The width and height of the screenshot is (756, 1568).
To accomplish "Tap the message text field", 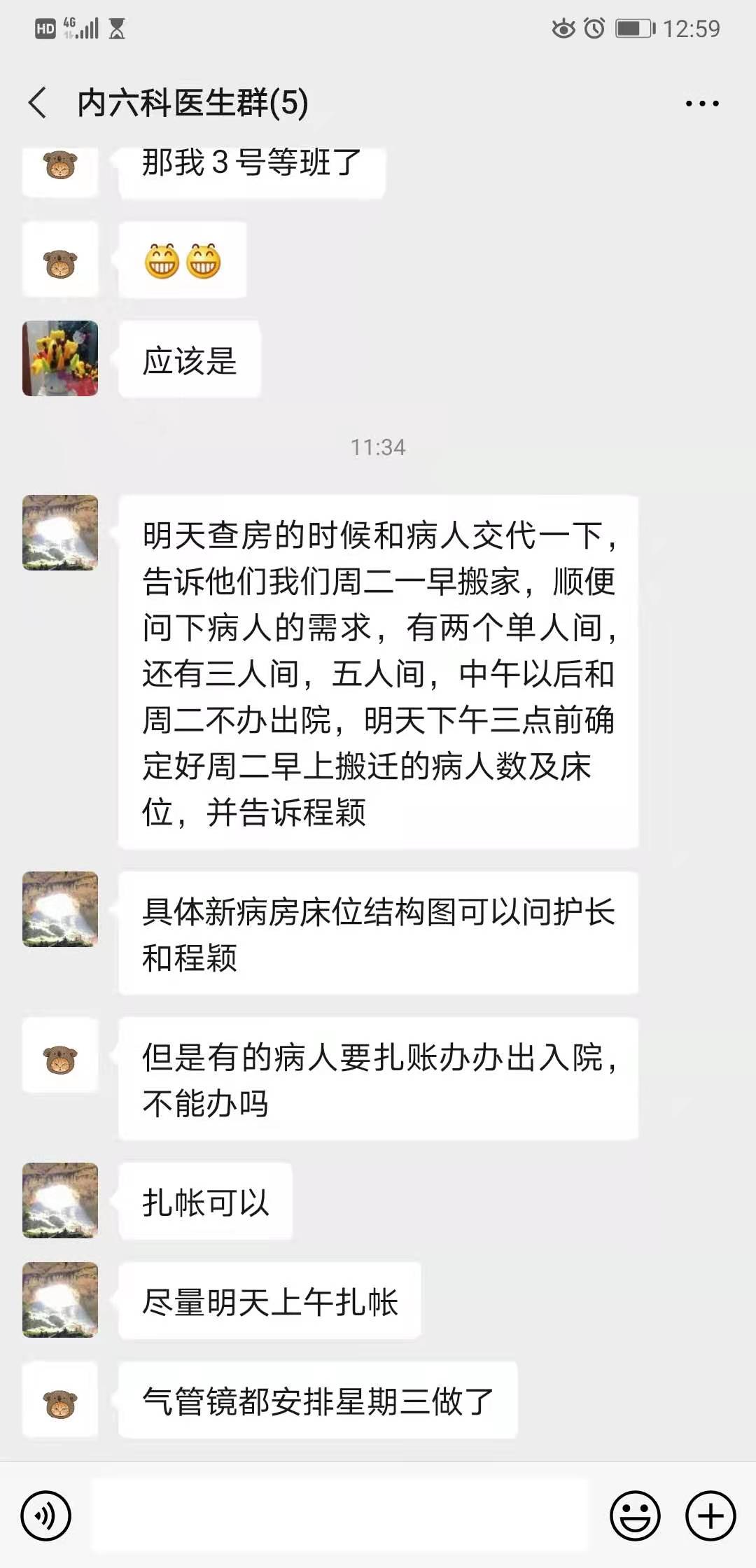I will 339,1516.
